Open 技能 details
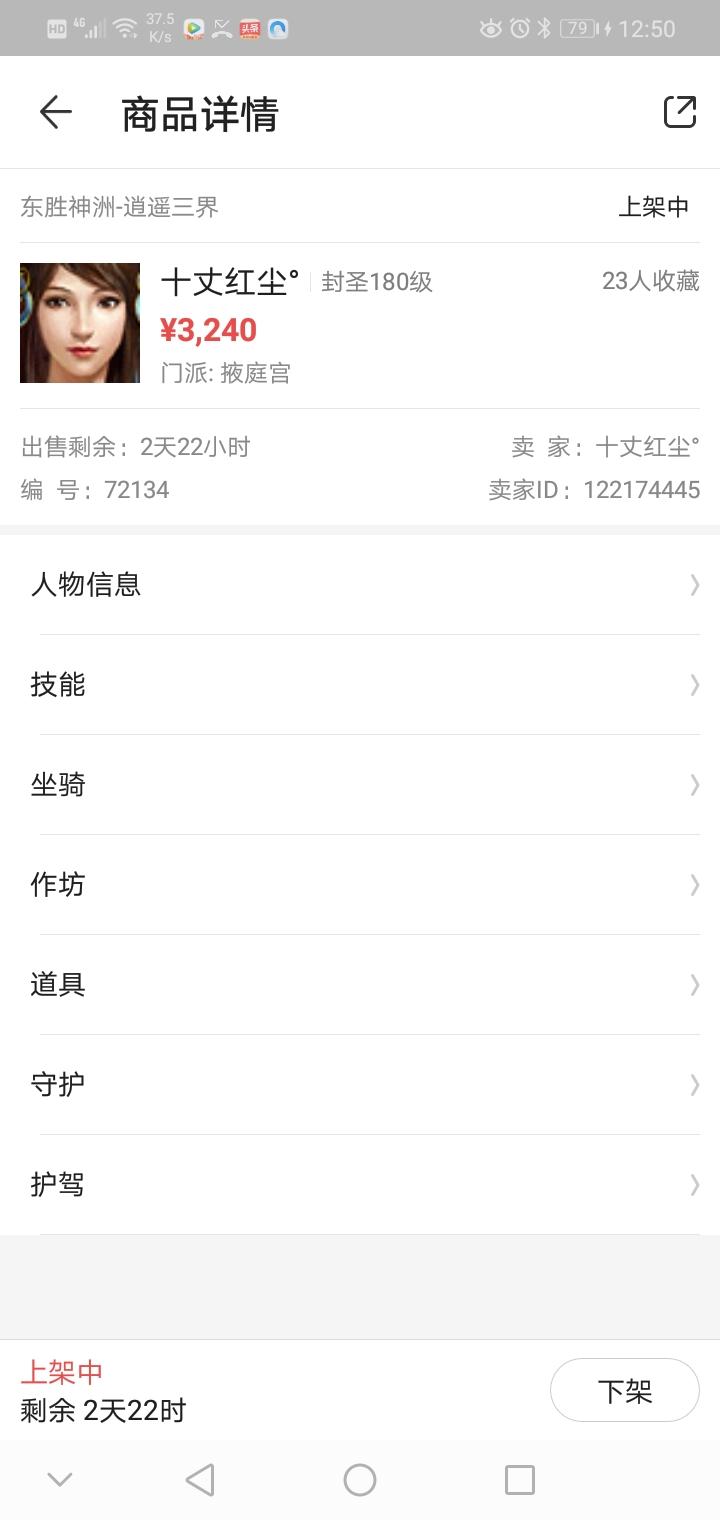This screenshot has width=720, height=1520. (x=360, y=685)
